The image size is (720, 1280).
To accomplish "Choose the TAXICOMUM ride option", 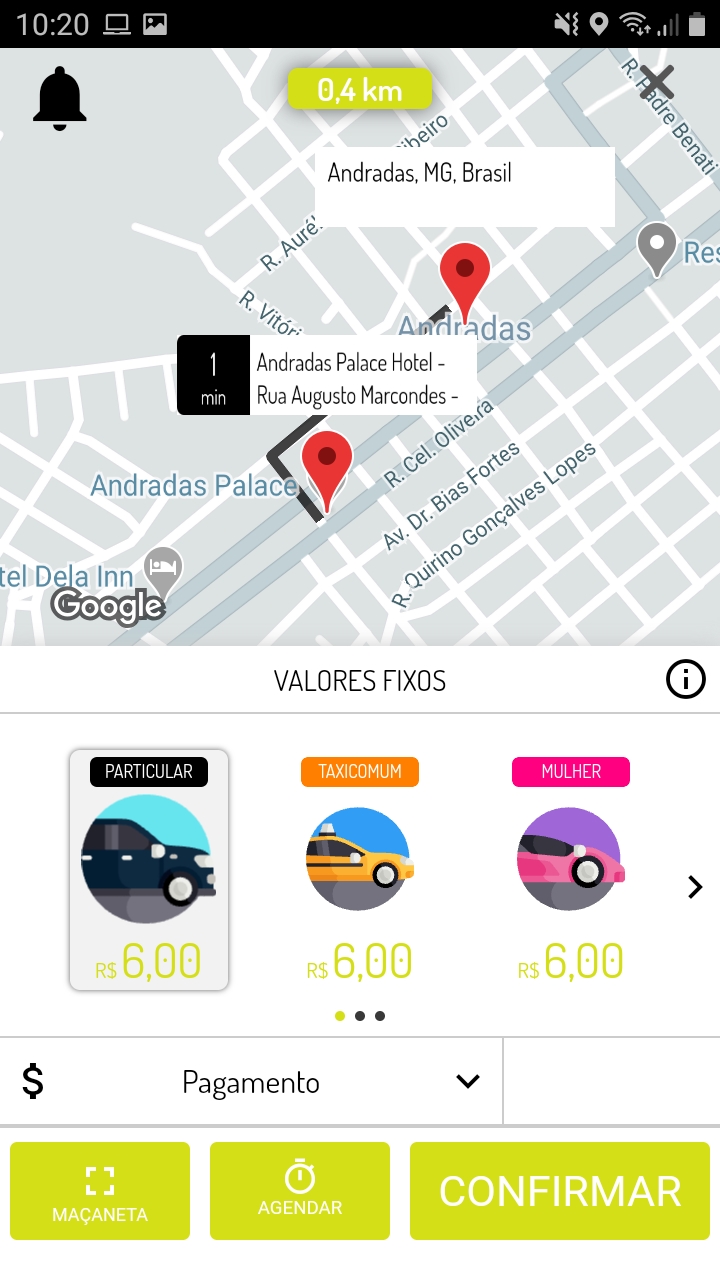I will (360, 870).
